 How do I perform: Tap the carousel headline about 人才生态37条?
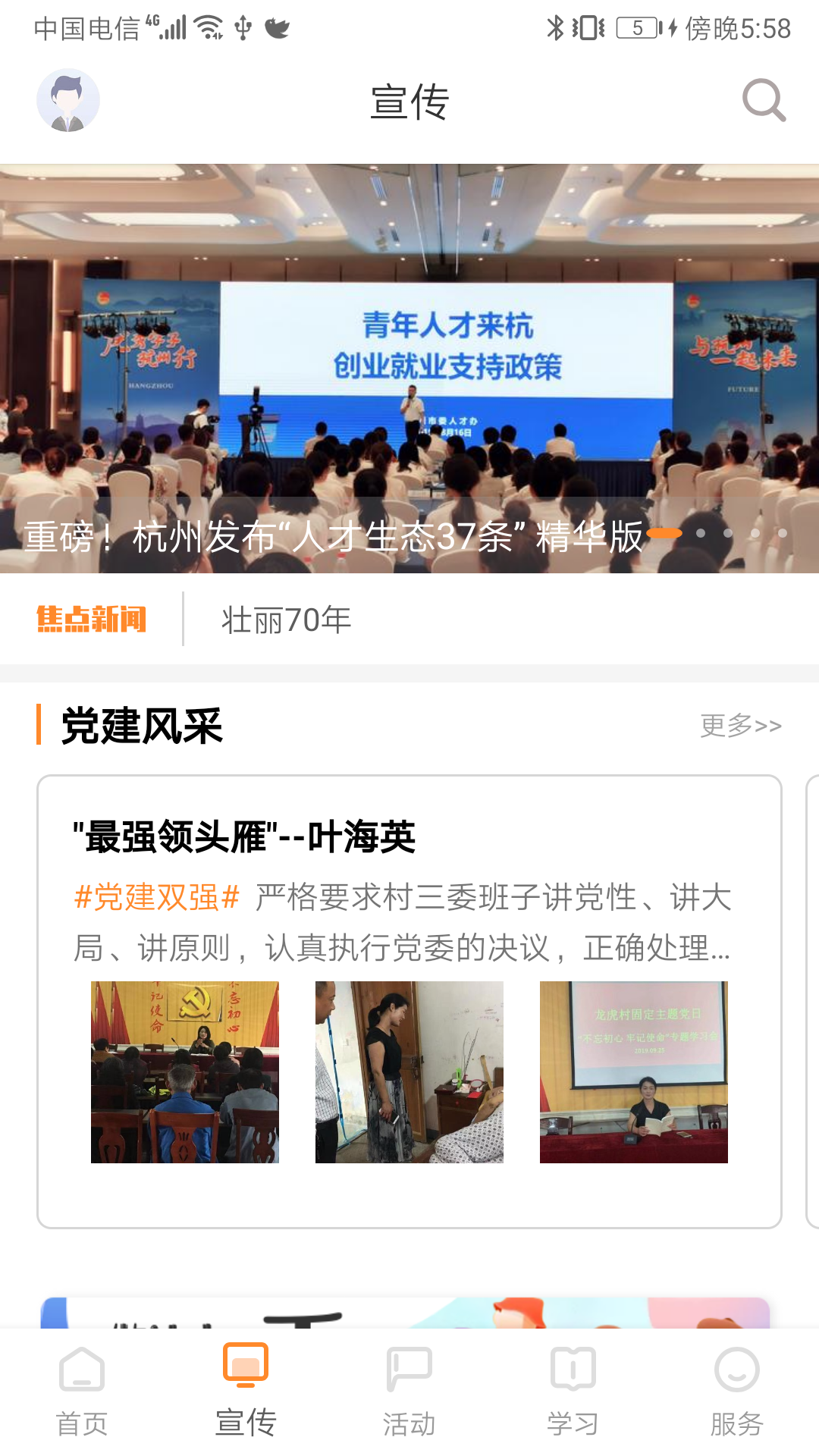pyautogui.click(x=334, y=536)
